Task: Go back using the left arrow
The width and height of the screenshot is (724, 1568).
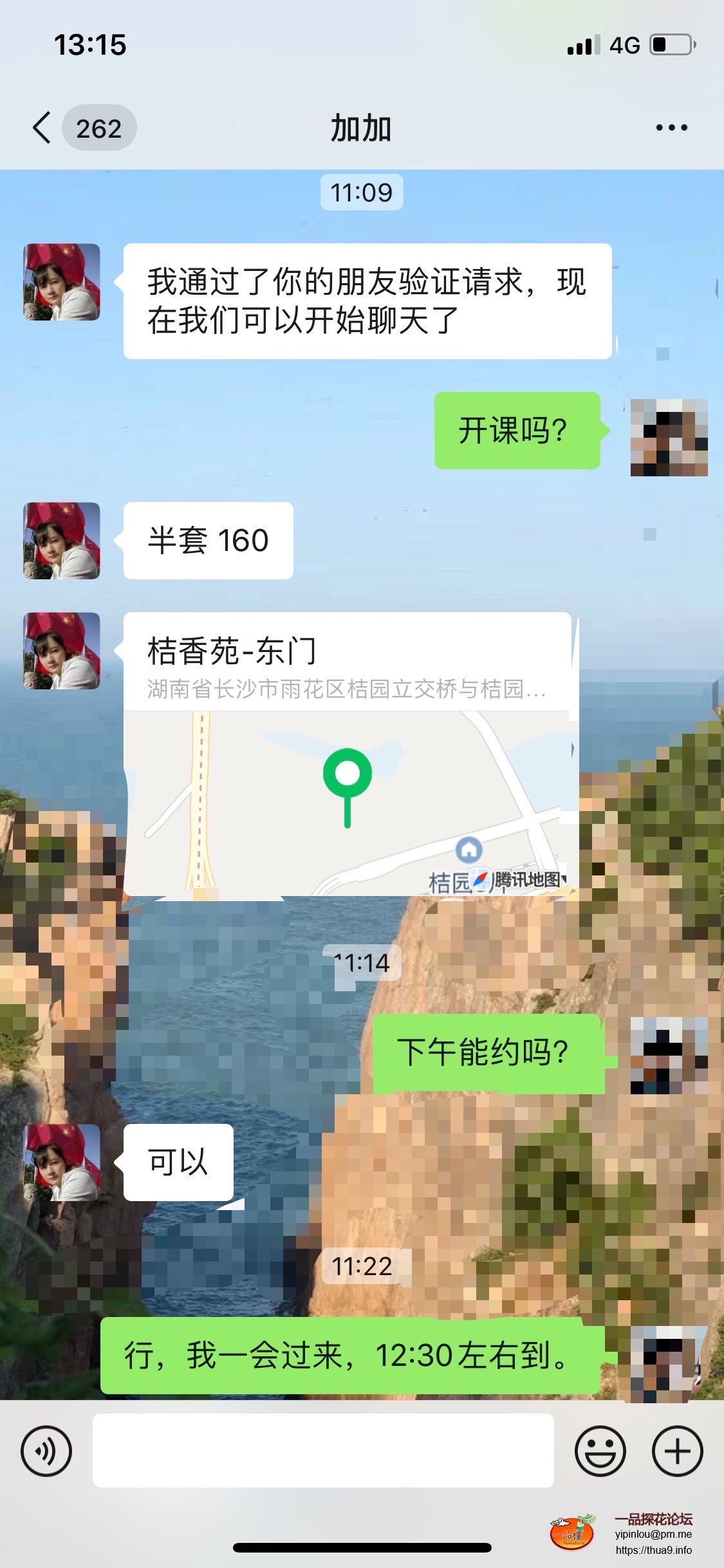Action: (x=41, y=127)
